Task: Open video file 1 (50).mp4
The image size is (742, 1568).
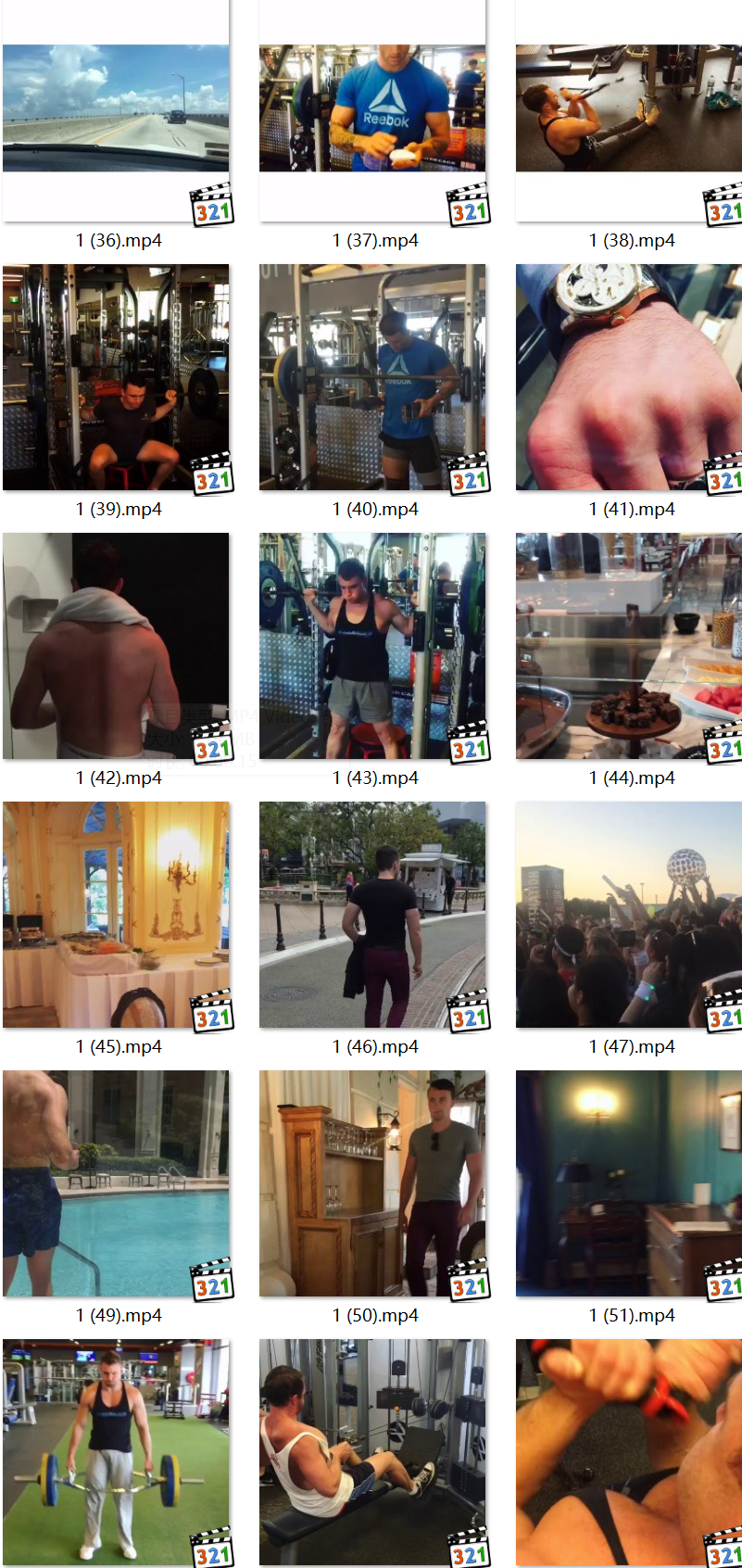Action: coord(372,1183)
